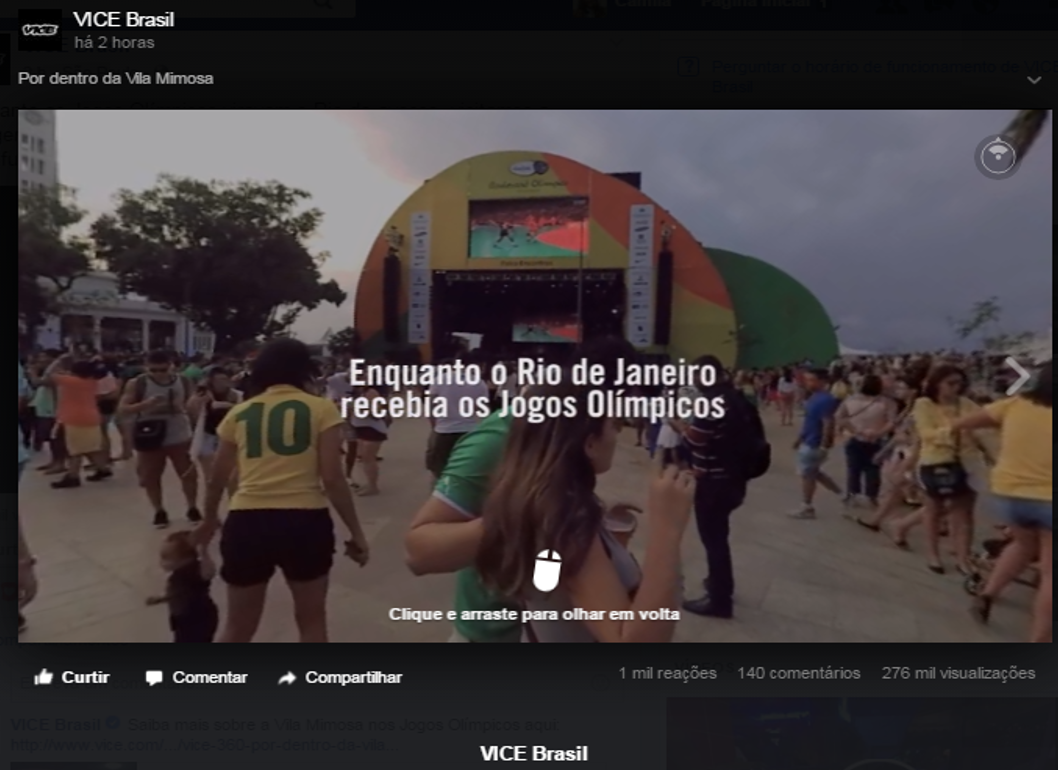Screen dimensions: 1058x770
Task: Go to next slide with right arrow
Action: pos(1017,377)
